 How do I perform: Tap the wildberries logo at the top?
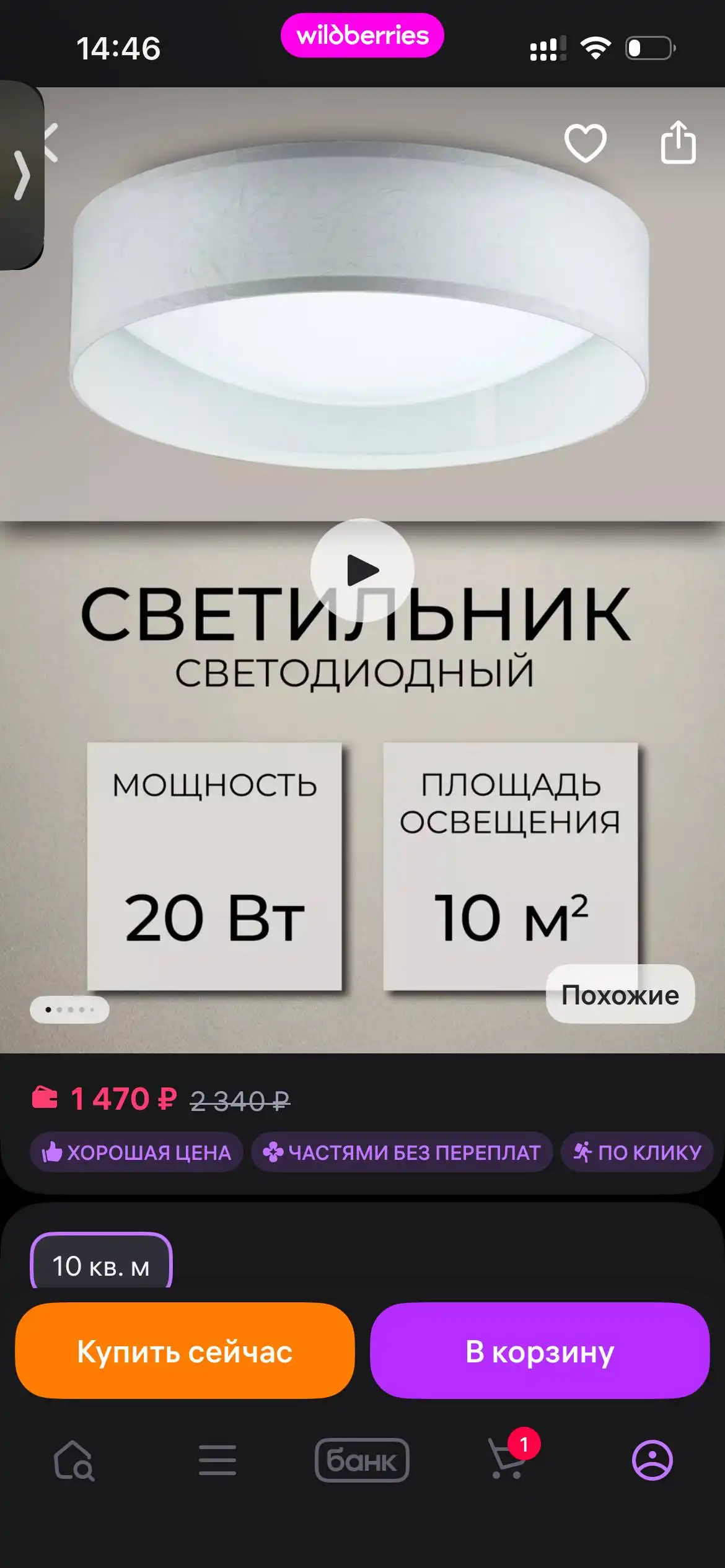click(362, 35)
